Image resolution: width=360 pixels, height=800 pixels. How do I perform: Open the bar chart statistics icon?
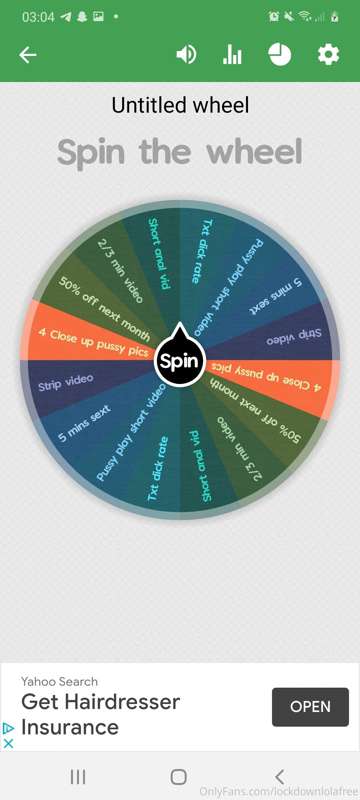232,55
